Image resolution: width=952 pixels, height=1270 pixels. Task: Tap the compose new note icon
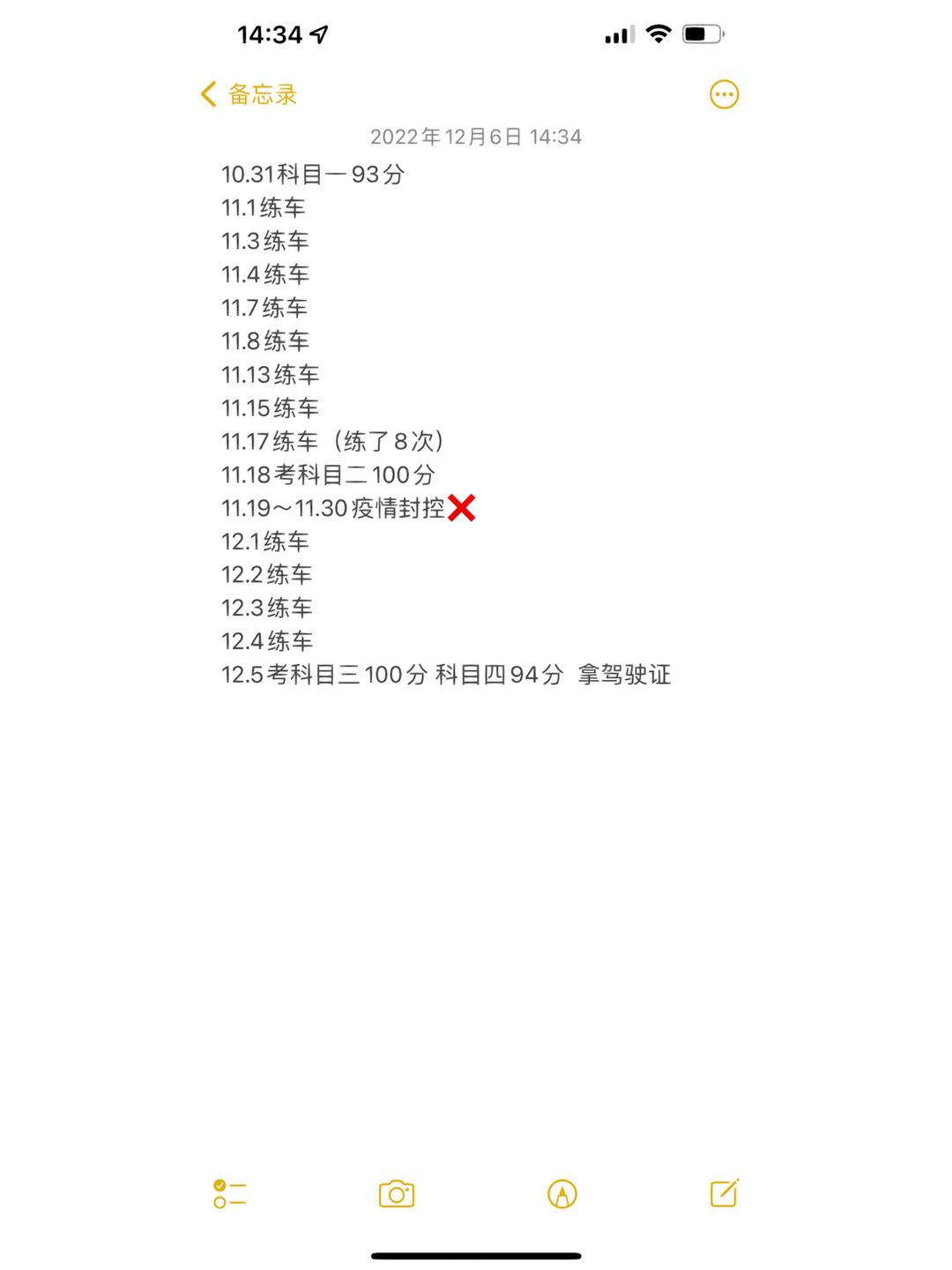point(725,1194)
